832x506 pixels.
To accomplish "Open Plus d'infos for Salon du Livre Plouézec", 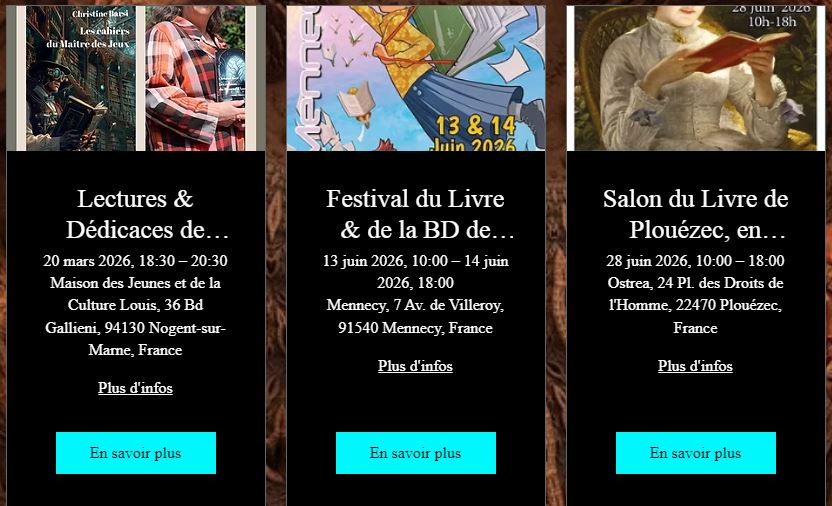I will pos(695,366).
